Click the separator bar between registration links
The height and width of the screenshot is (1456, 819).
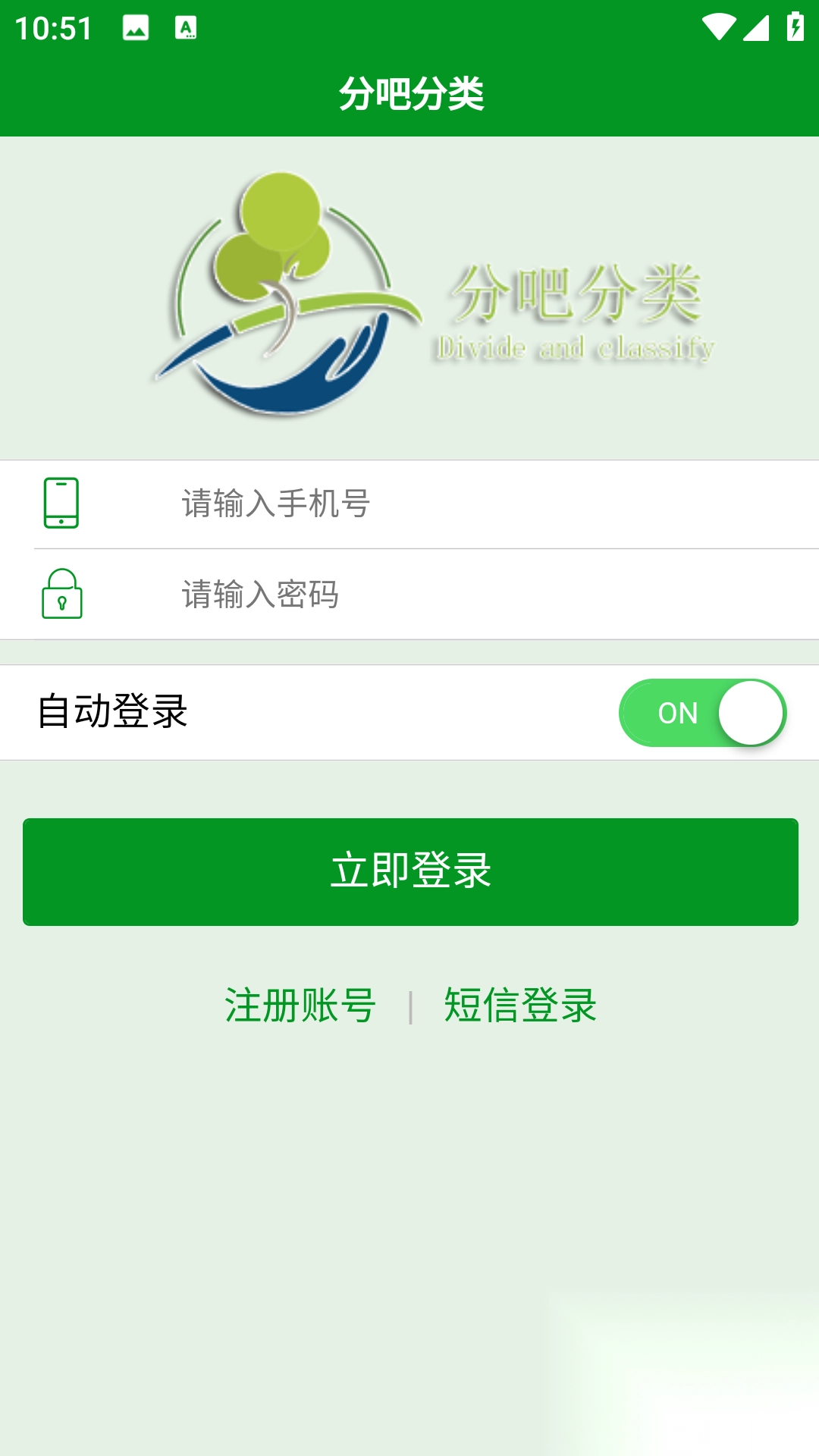pos(410,1008)
